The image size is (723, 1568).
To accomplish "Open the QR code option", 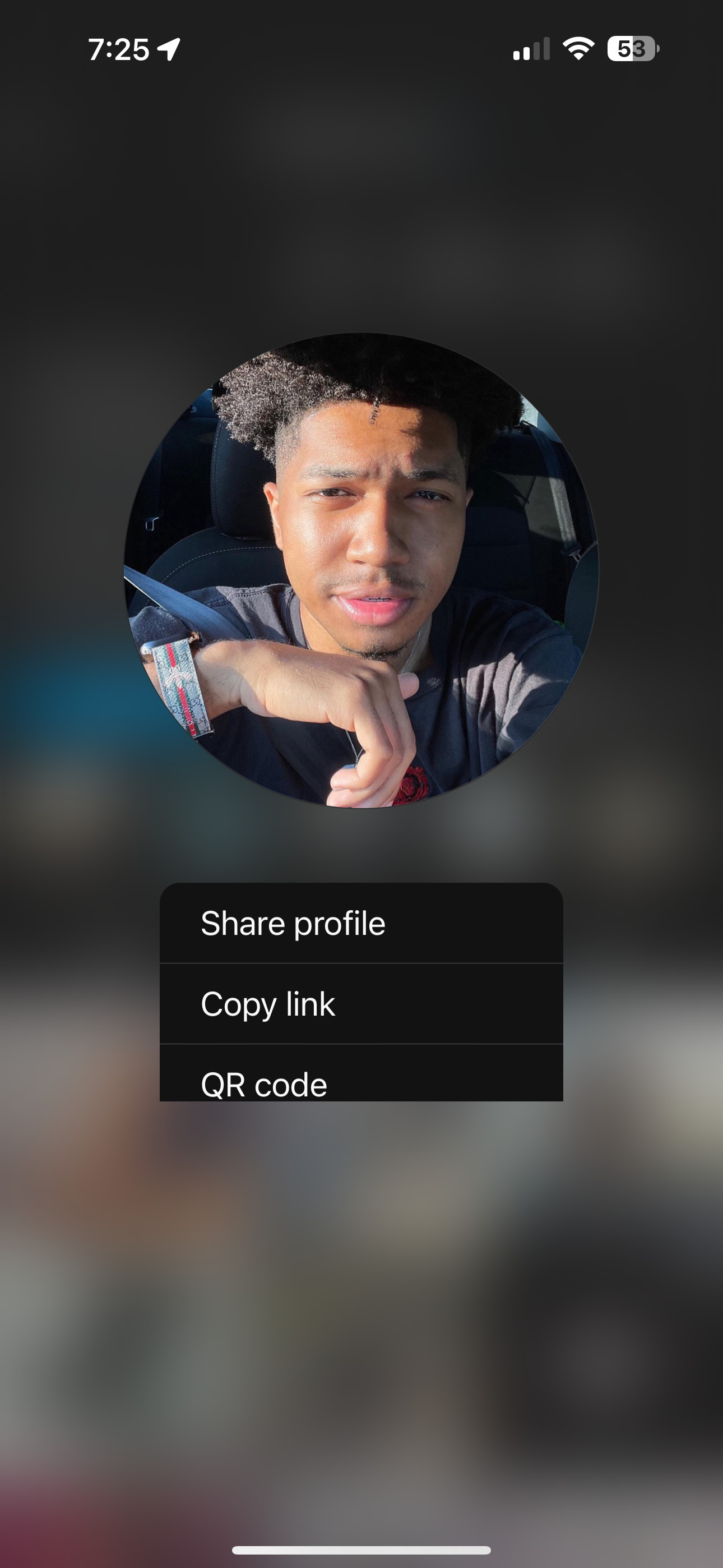I will point(360,1081).
